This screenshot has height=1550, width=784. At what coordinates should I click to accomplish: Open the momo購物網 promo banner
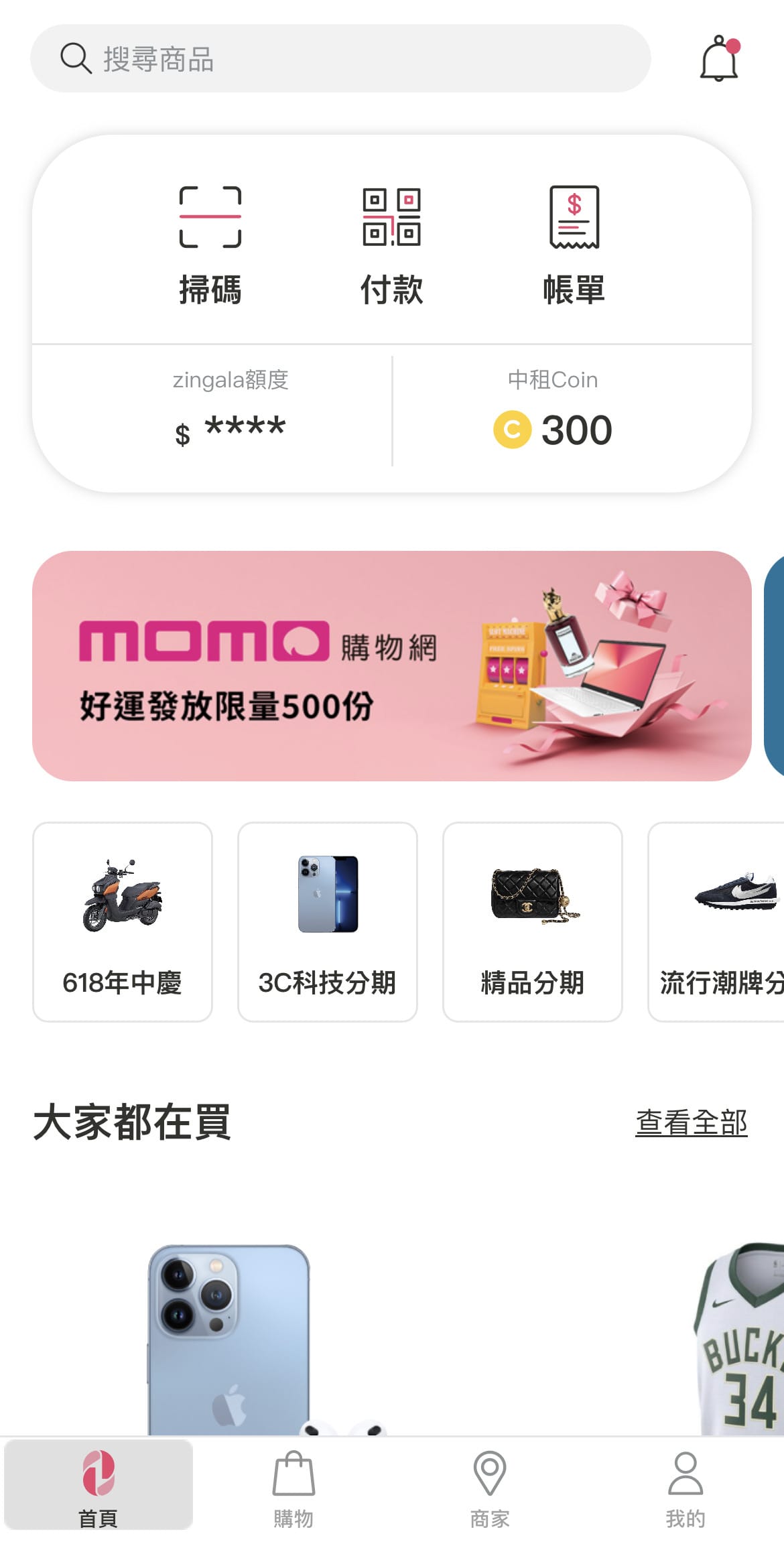pyautogui.click(x=391, y=665)
